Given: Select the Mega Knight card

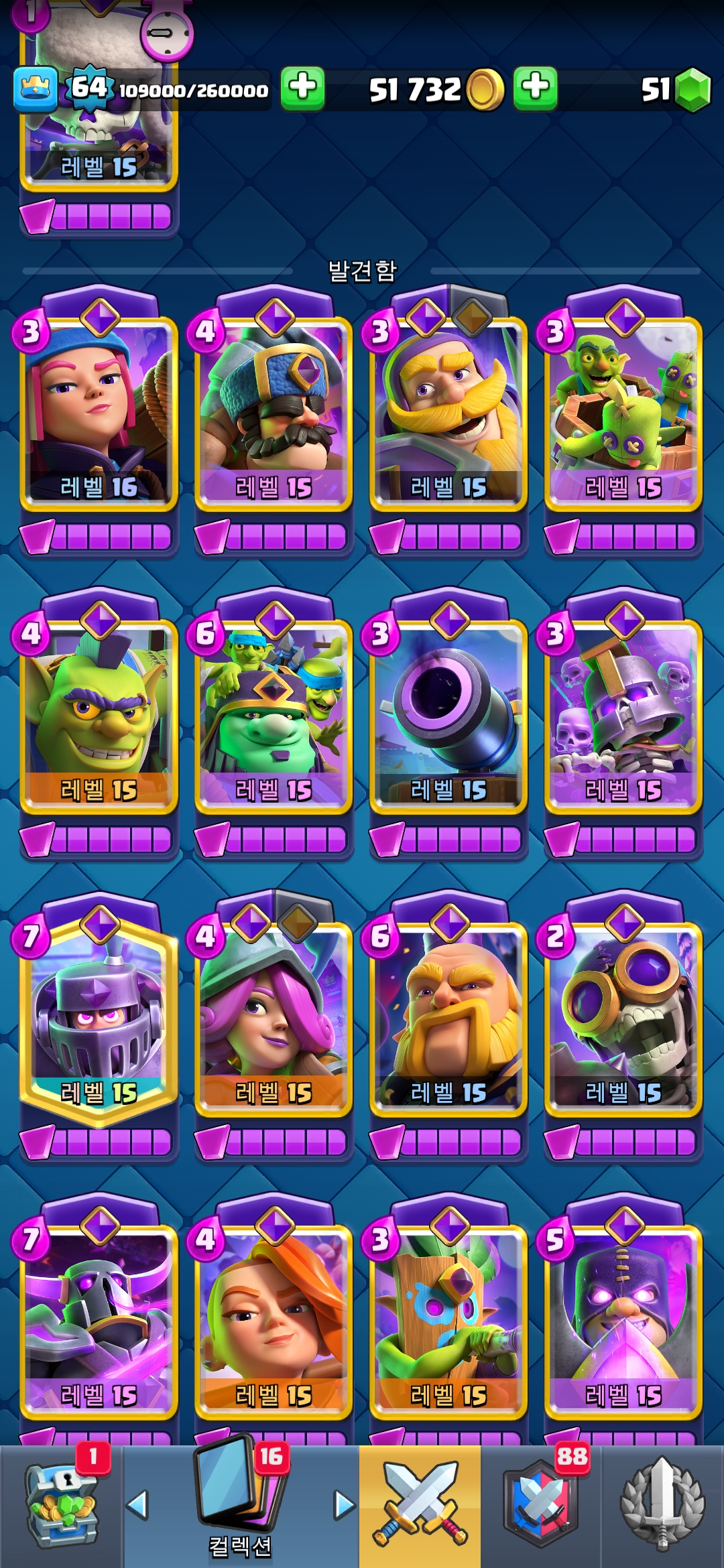Looking at the screenshot, I should (x=99, y=1015).
